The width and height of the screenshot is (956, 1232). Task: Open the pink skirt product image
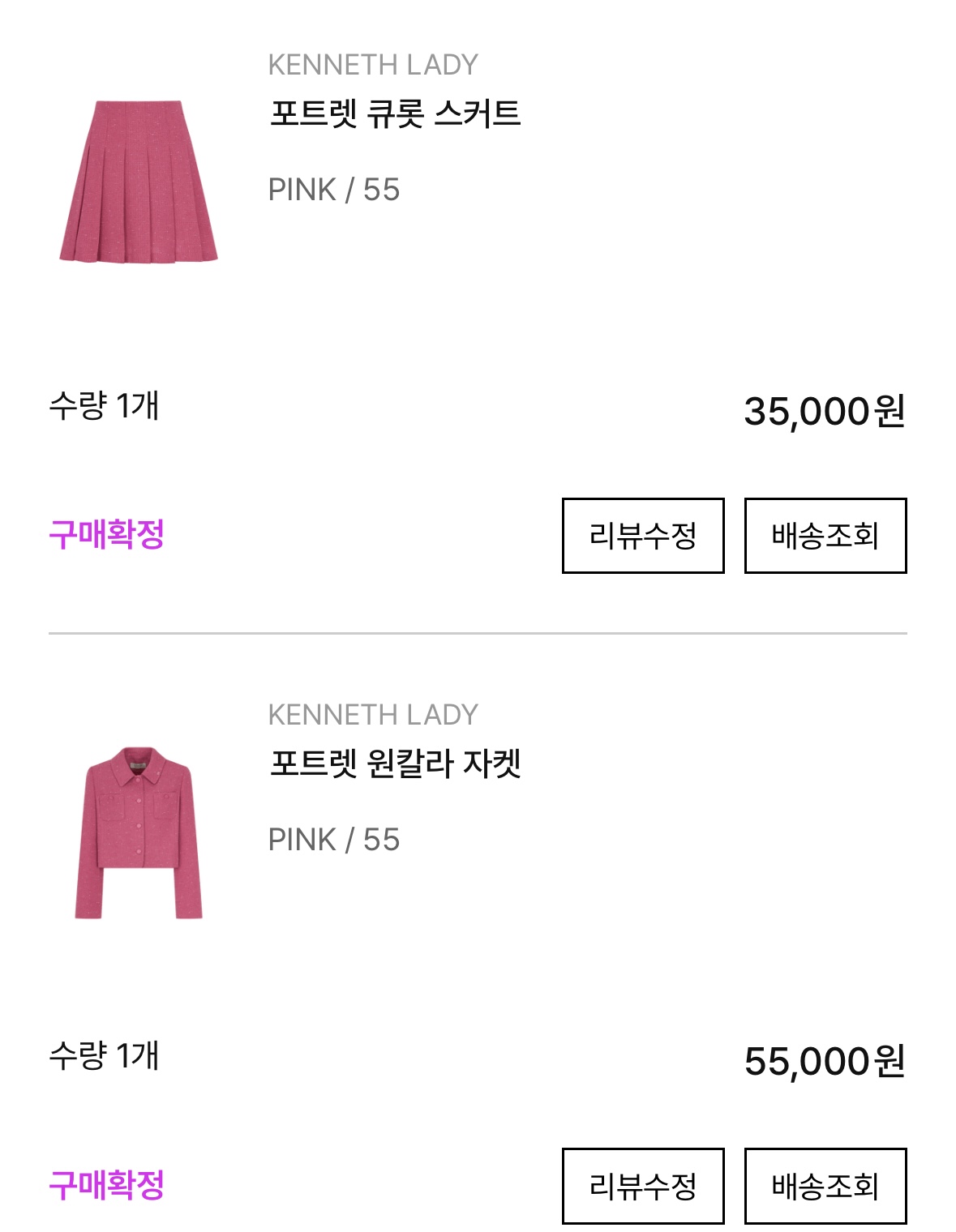(139, 181)
